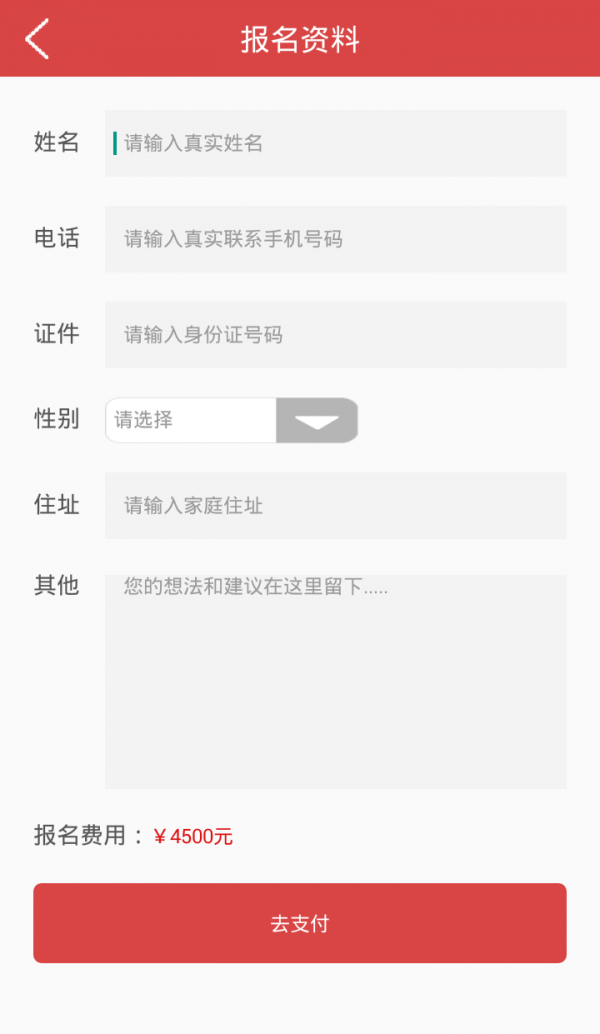The width and height of the screenshot is (600, 1034).
Task: Tap the 去支付 payment button
Action: (300, 923)
